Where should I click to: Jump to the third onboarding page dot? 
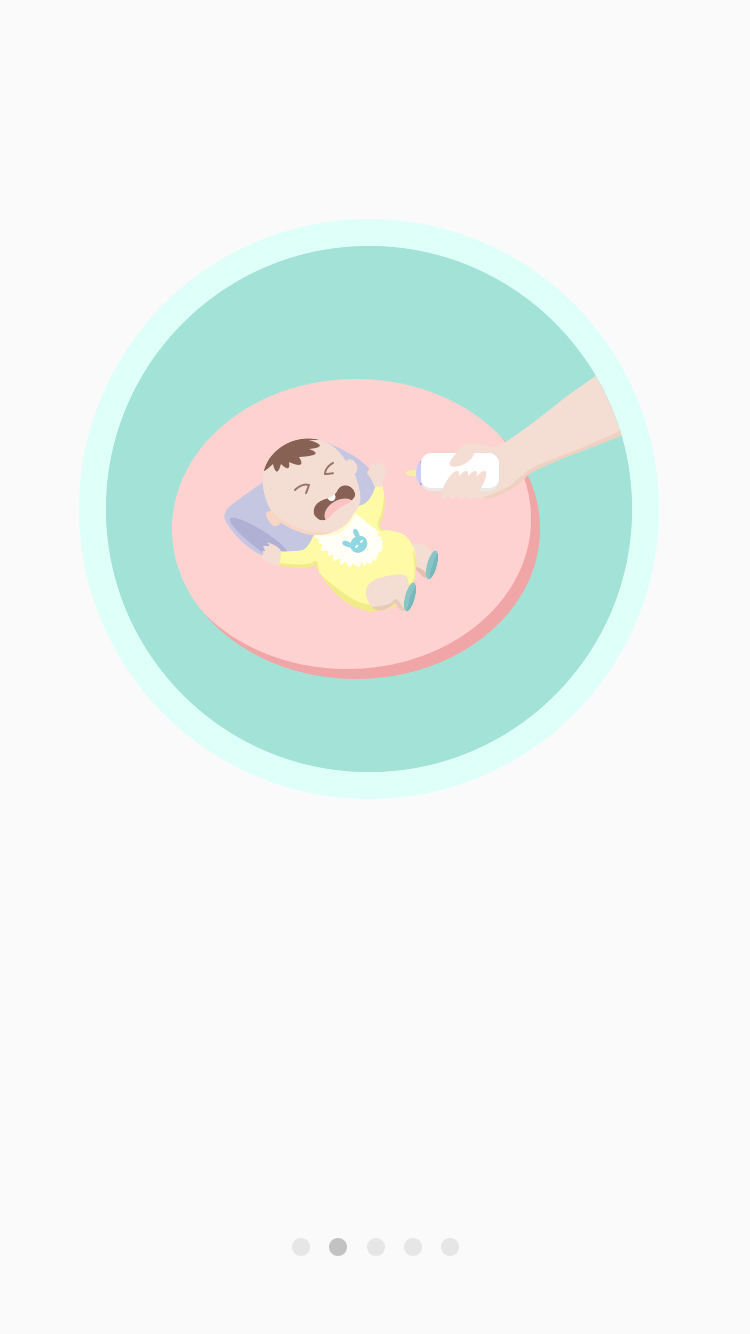point(375,1247)
